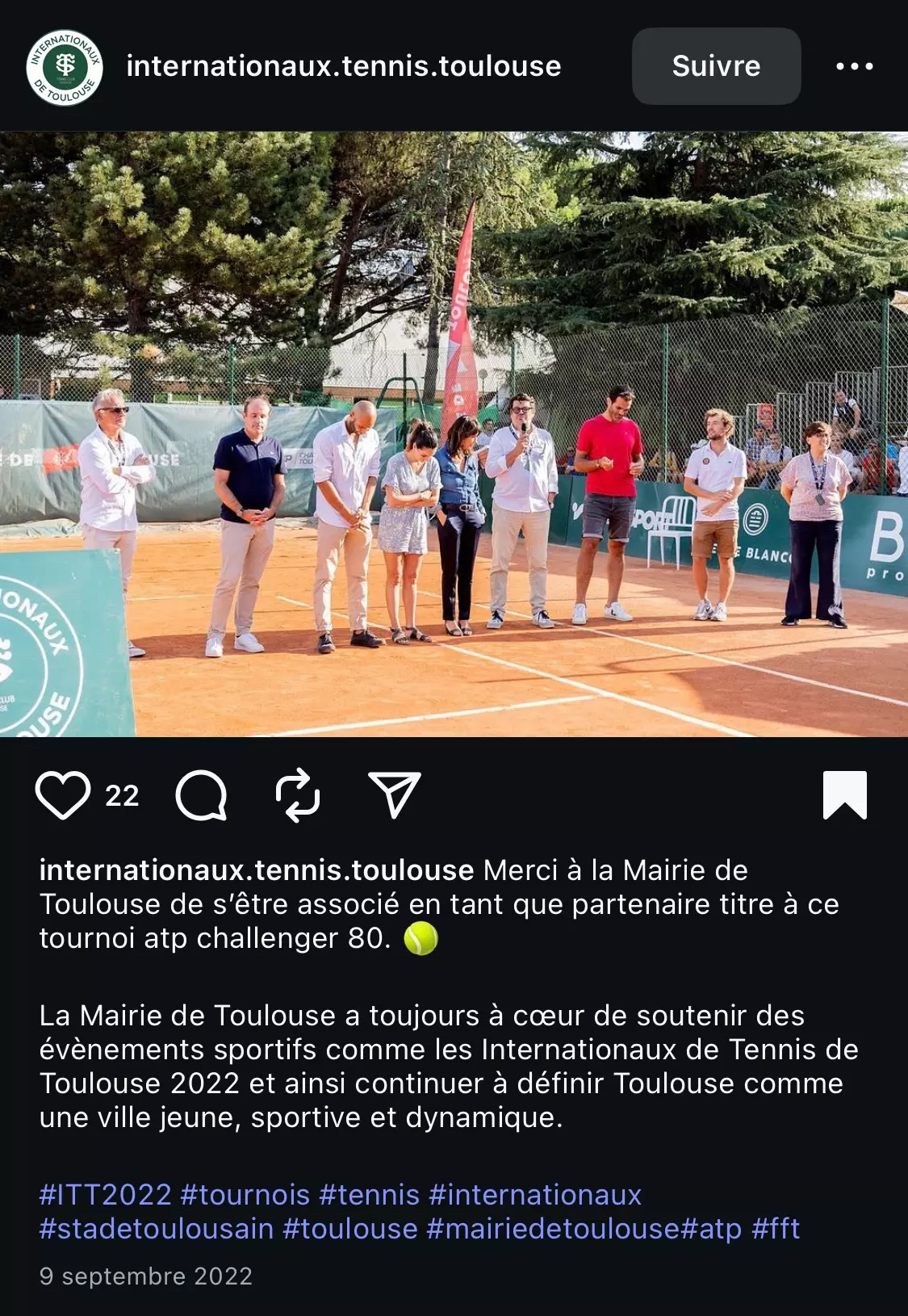Screen dimensions: 908x1316
Task: Repost this post
Action: point(298,795)
